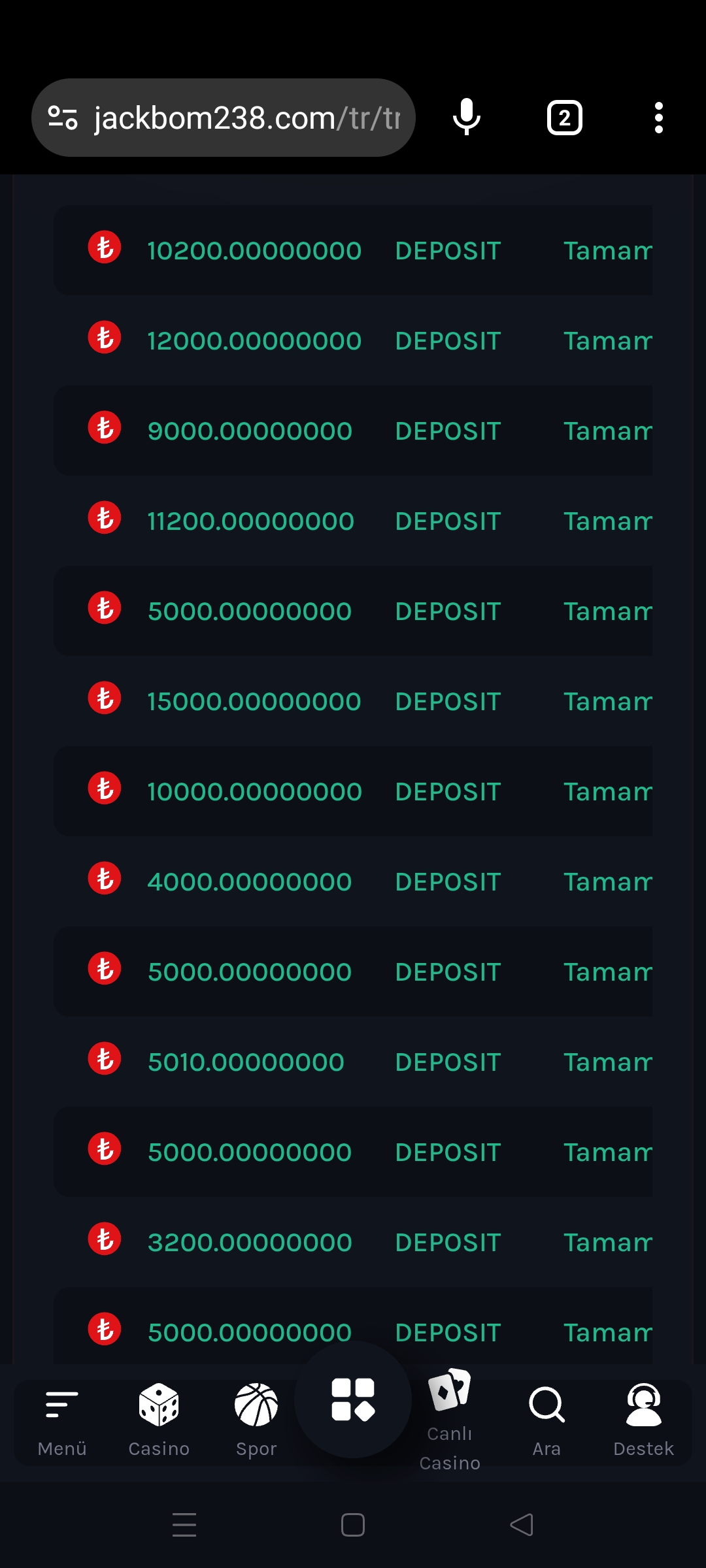
Task: Open site settings icon in address bar
Action: point(63,118)
